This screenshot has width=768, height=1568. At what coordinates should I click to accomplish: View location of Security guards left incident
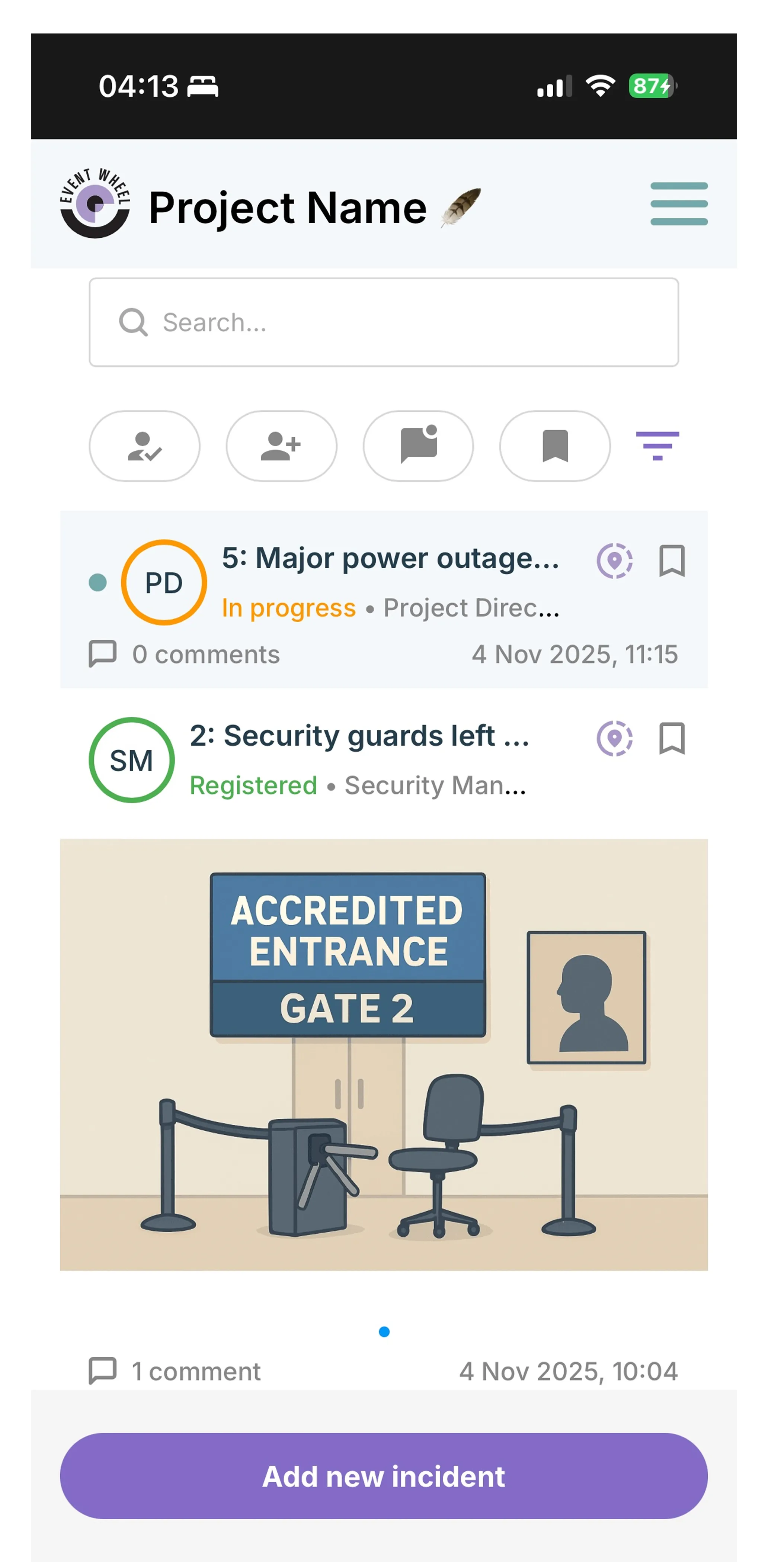pos(614,738)
